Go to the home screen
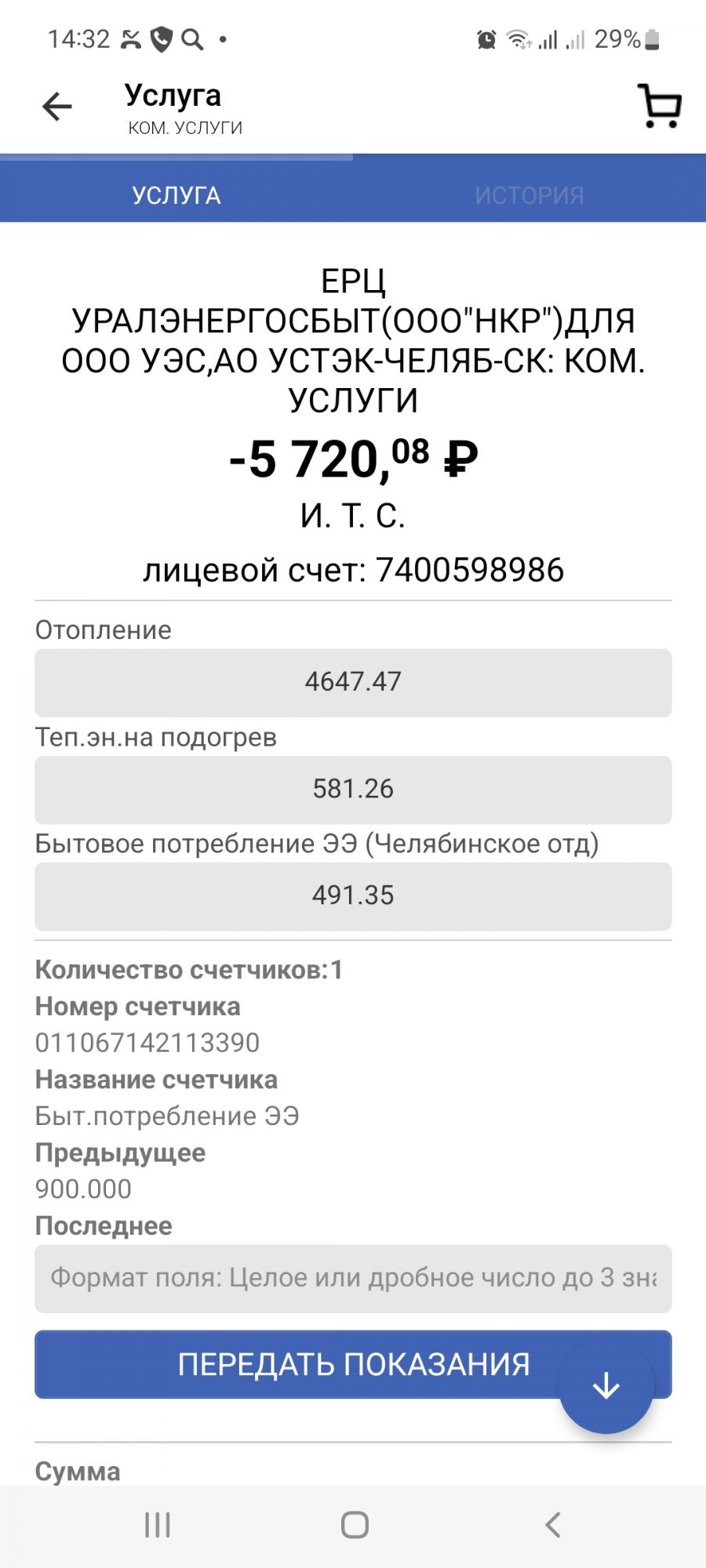Screen dimensions: 706x1568 355,1525
